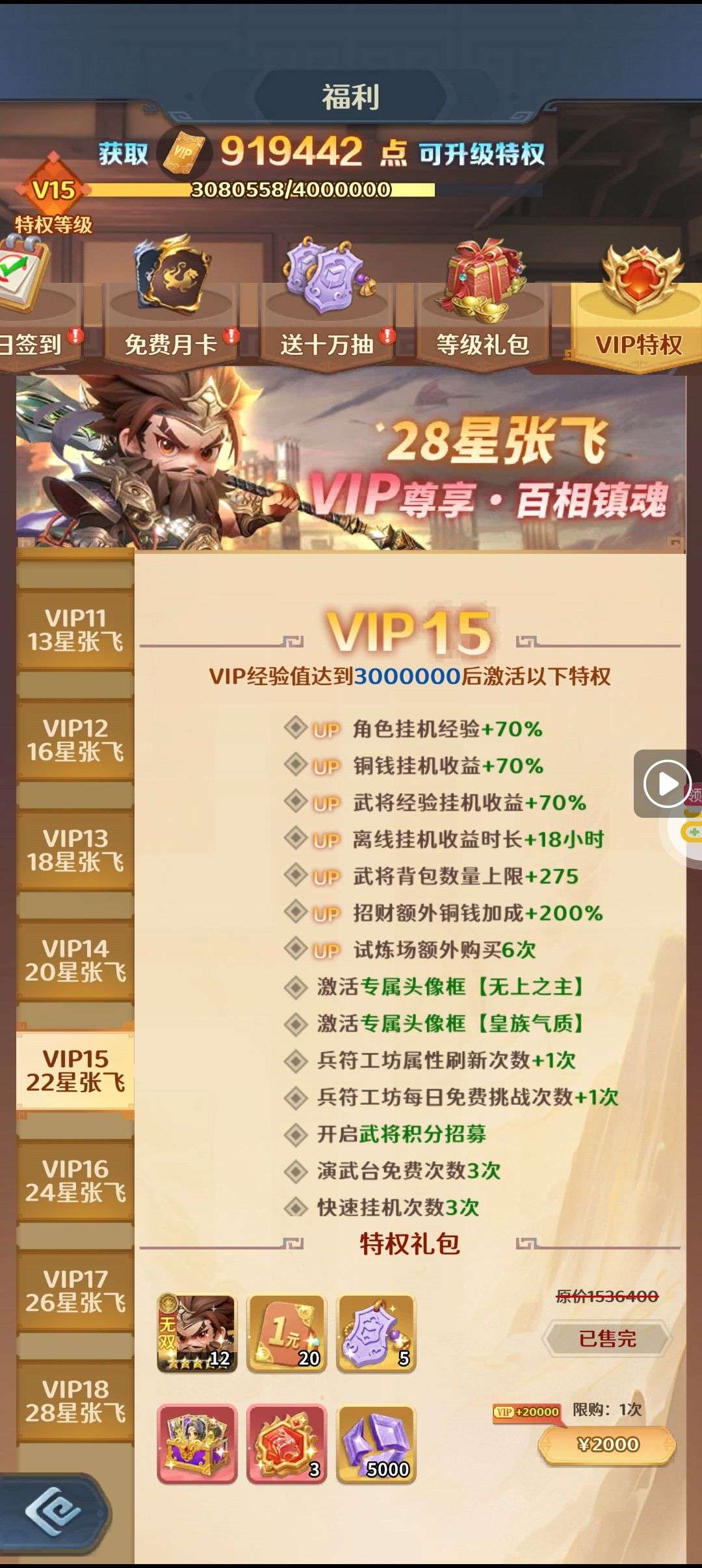
Task: View VIP13 18星张飞 privileges
Action: [x=75, y=850]
